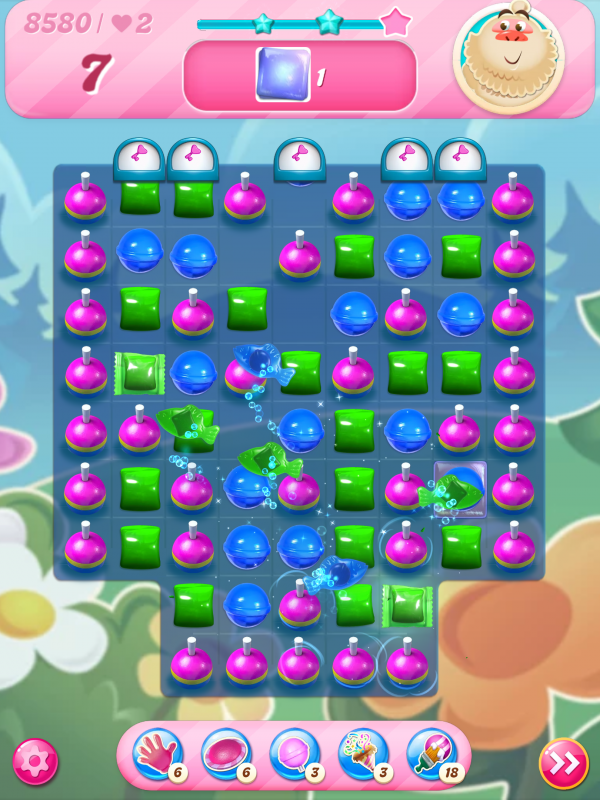Viewport: 600px width, 800px height.
Task: Use the lollipop hammer booster
Action: 294,755
